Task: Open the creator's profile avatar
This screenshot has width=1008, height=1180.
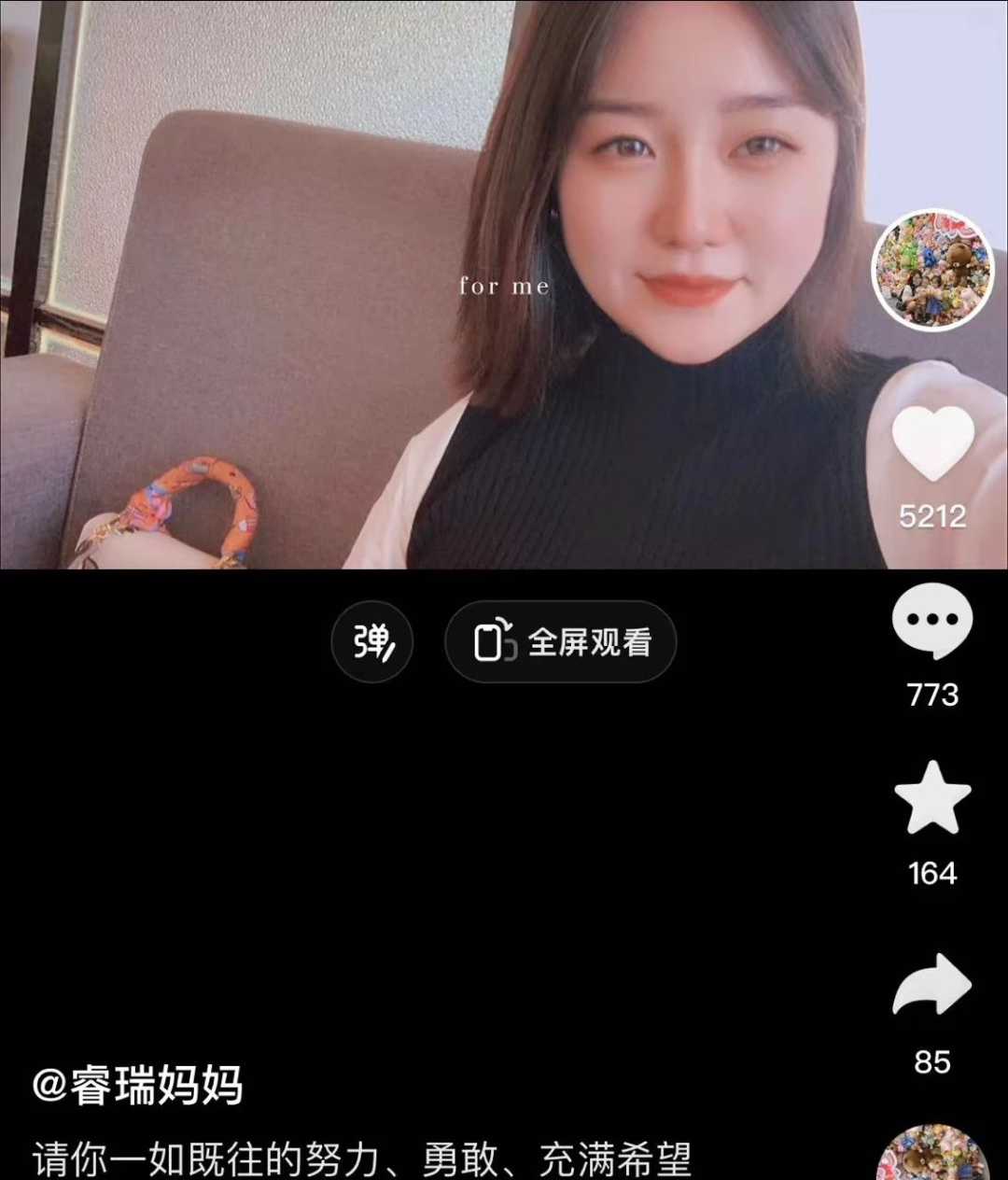Action: pos(931,270)
